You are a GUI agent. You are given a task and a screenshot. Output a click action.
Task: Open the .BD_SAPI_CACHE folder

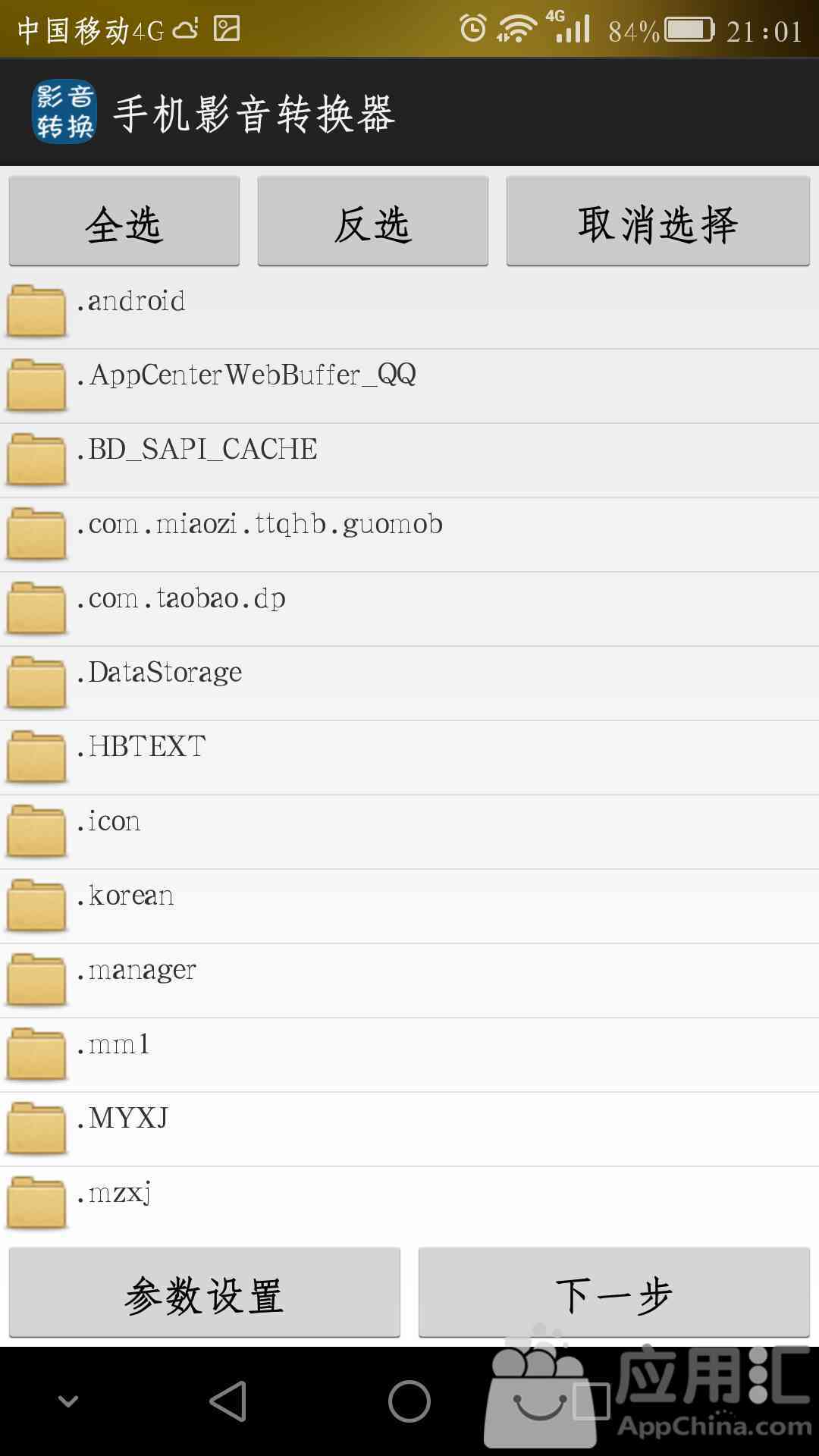409,460
